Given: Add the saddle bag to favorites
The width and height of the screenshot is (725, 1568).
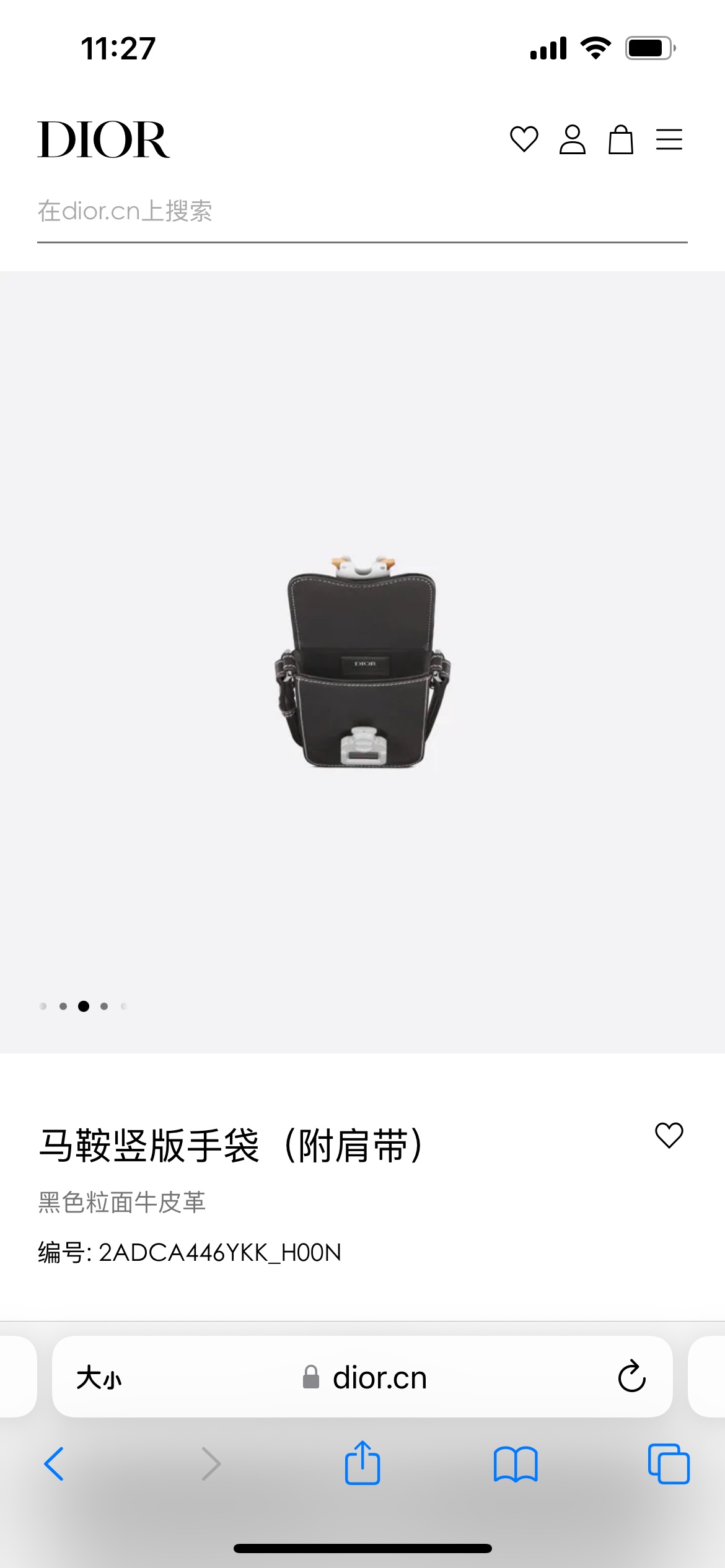Looking at the screenshot, I should (x=669, y=1136).
